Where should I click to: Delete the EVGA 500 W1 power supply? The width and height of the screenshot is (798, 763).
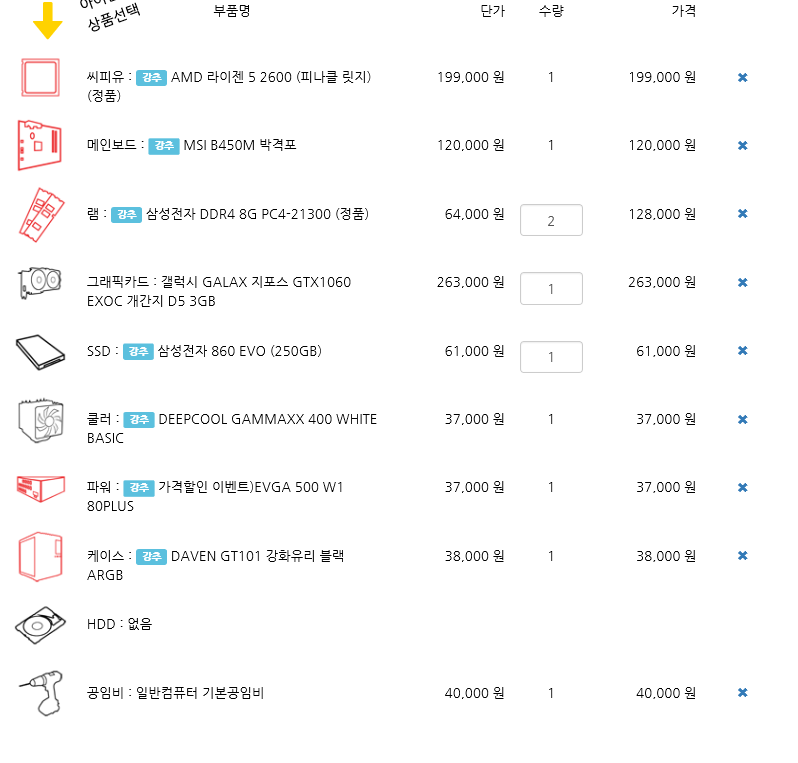[x=742, y=487]
